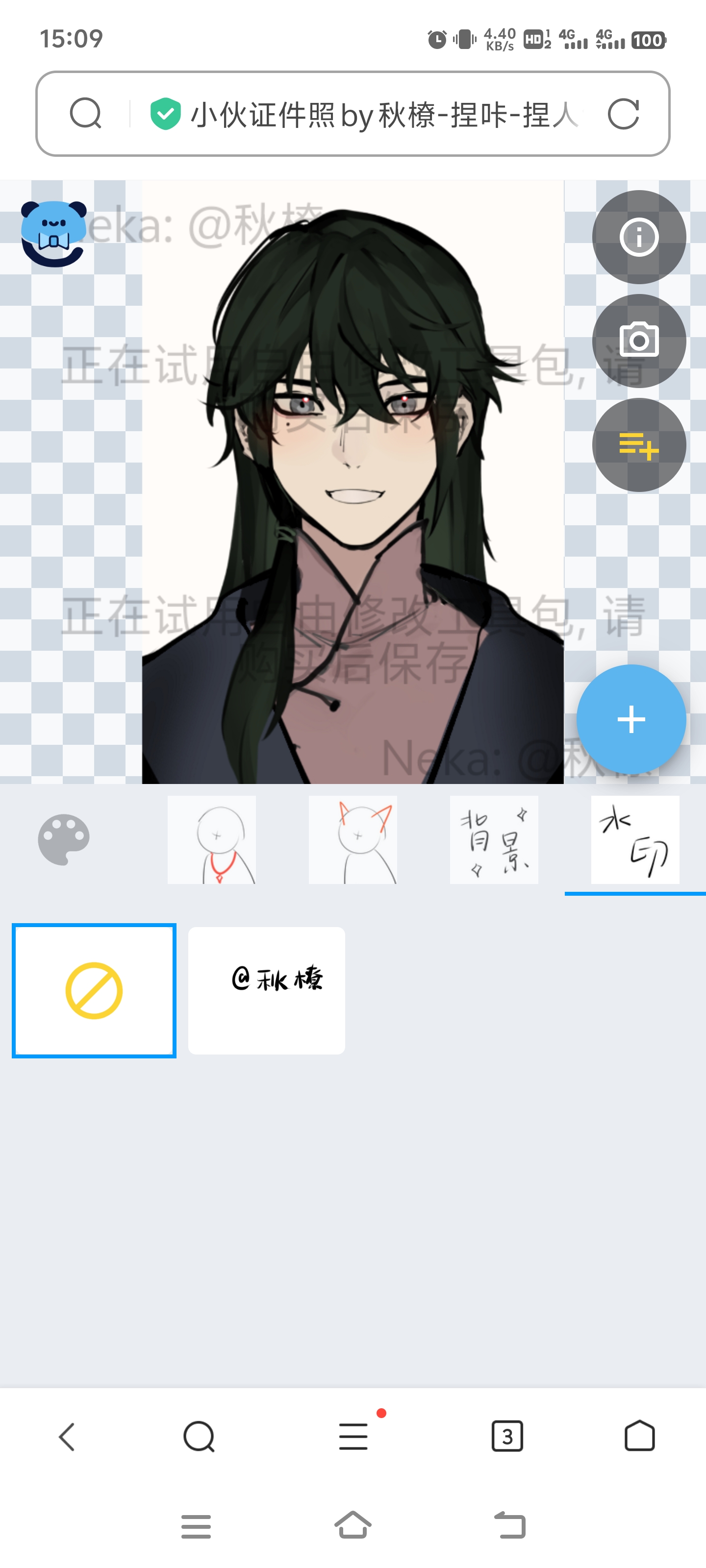Switch to the cat ears category tab

pos(353,839)
